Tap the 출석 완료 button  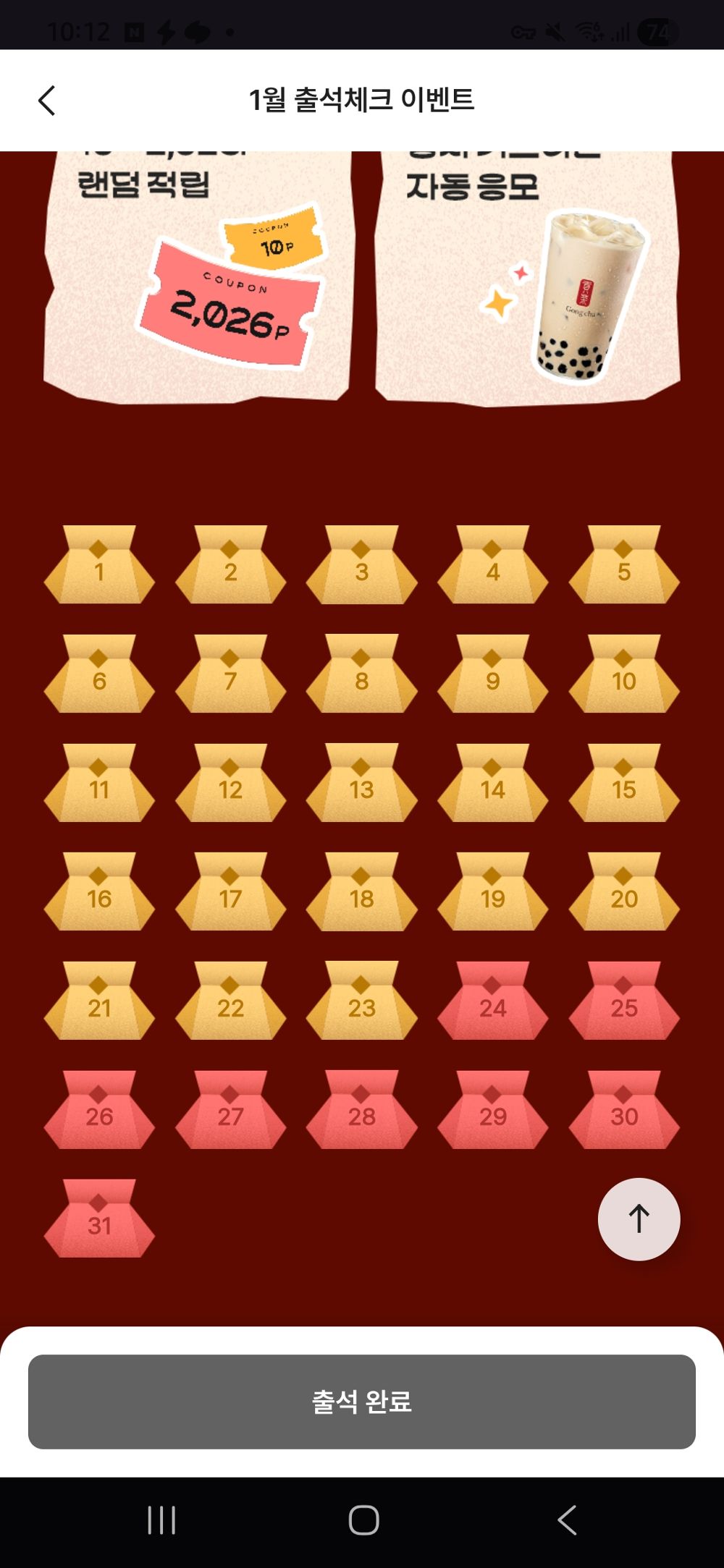(362, 1402)
